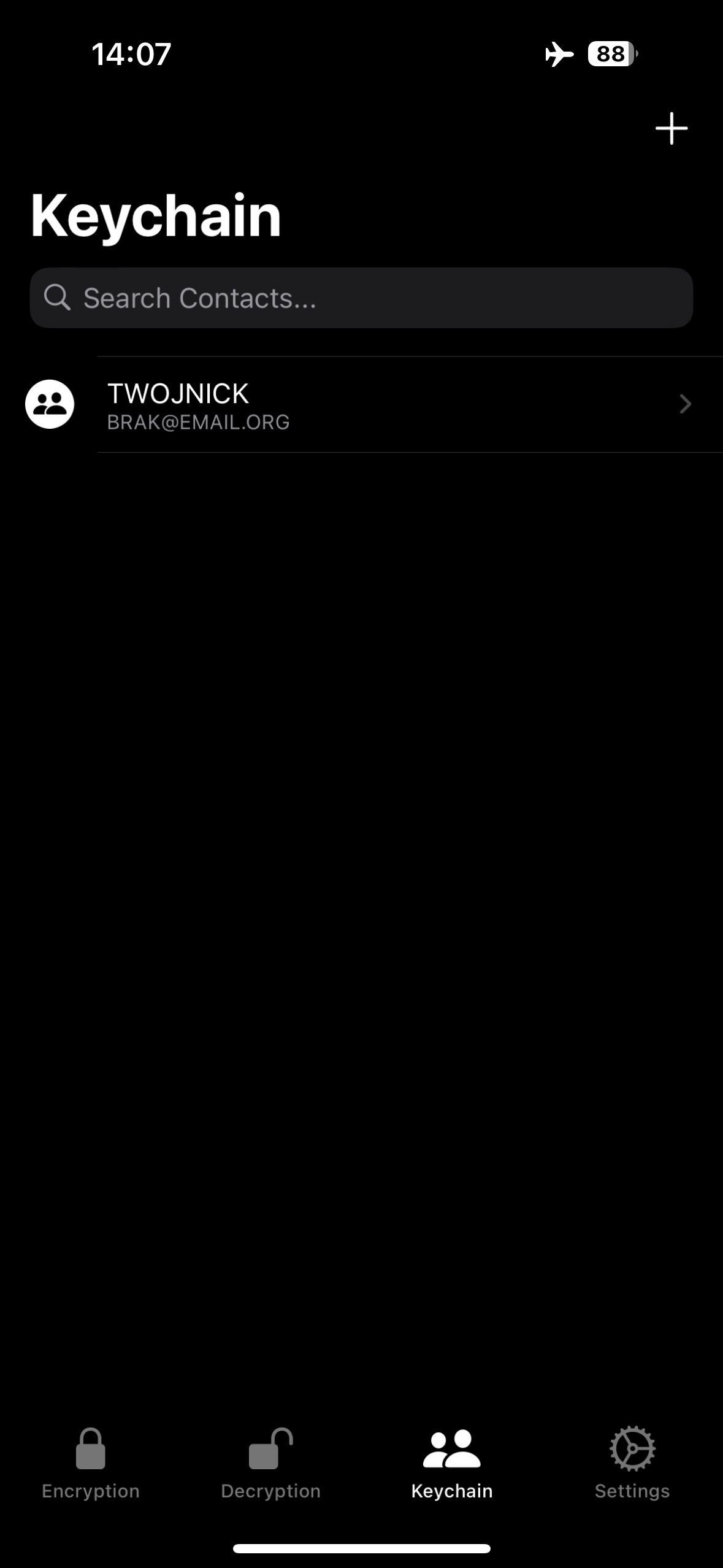The width and height of the screenshot is (723, 1568).
Task: Switch to the Decryption tab
Action: (271, 1464)
